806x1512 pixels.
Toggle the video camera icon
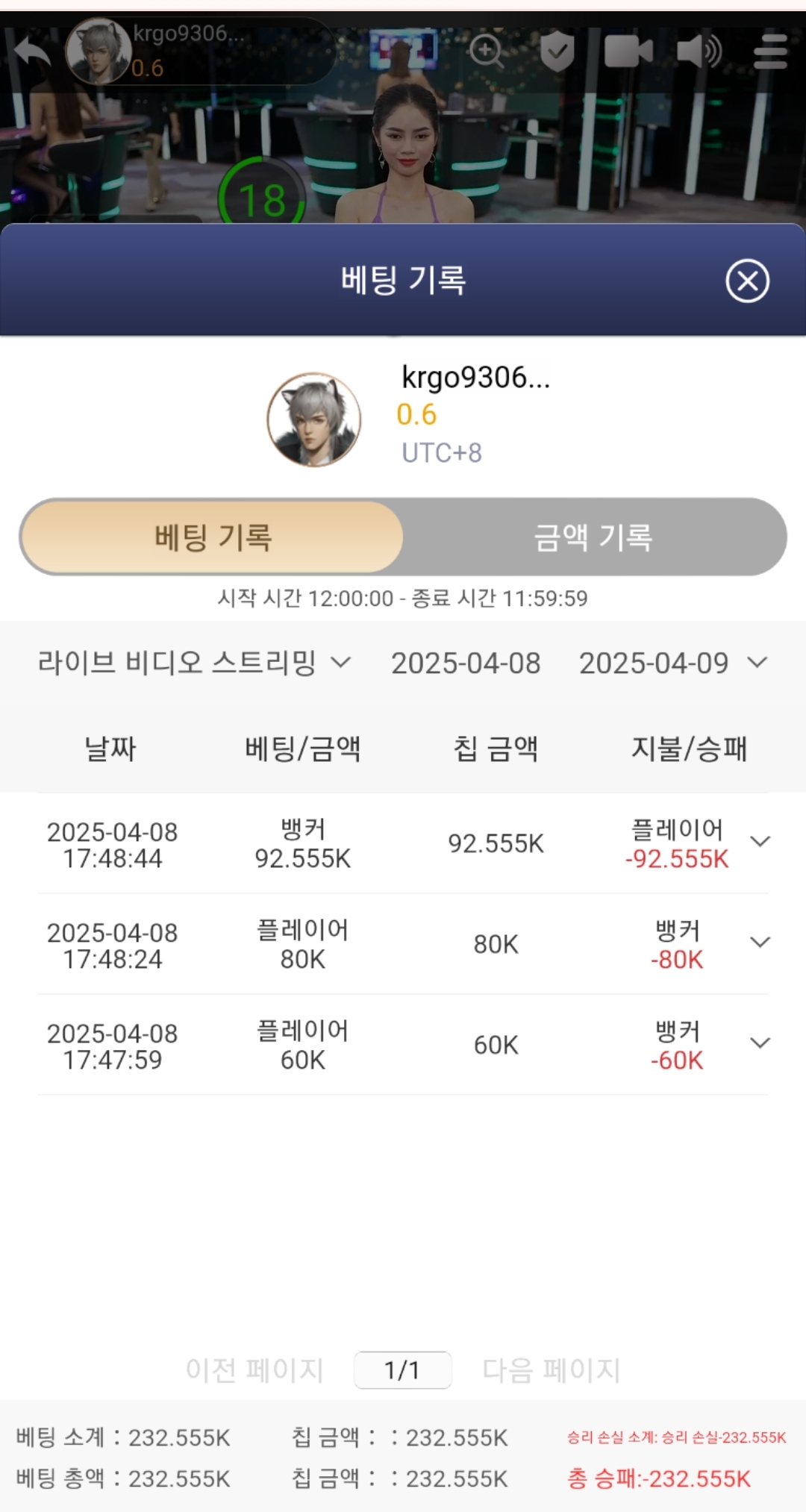628,51
